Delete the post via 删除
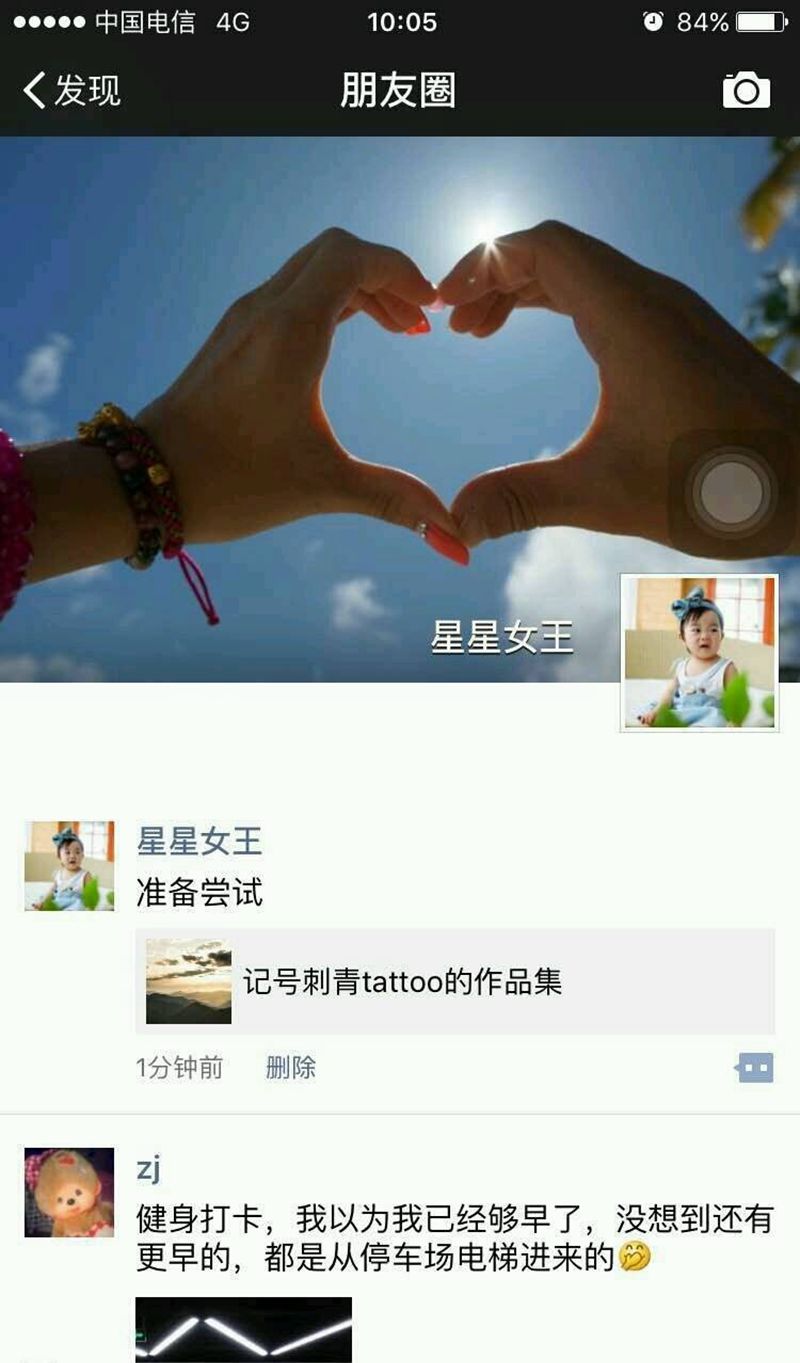Image resolution: width=800 pixels, height=1363 pixels. click(x=290, y=1068)
